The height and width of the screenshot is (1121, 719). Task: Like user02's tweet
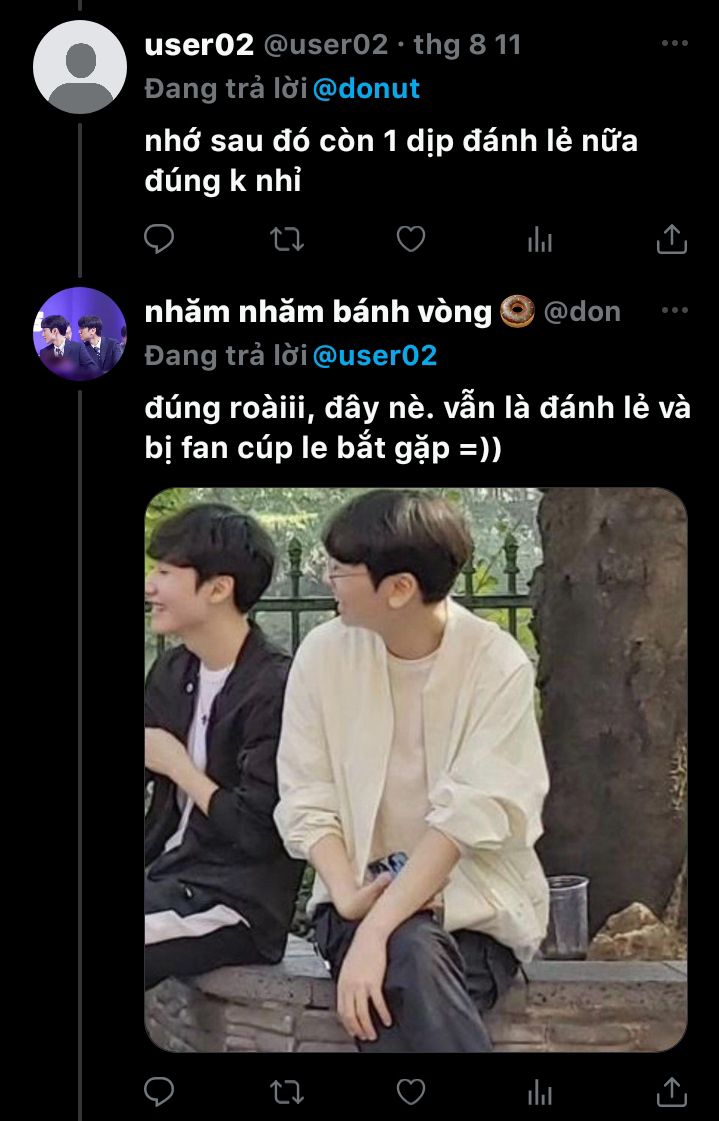tap(411, 239)
